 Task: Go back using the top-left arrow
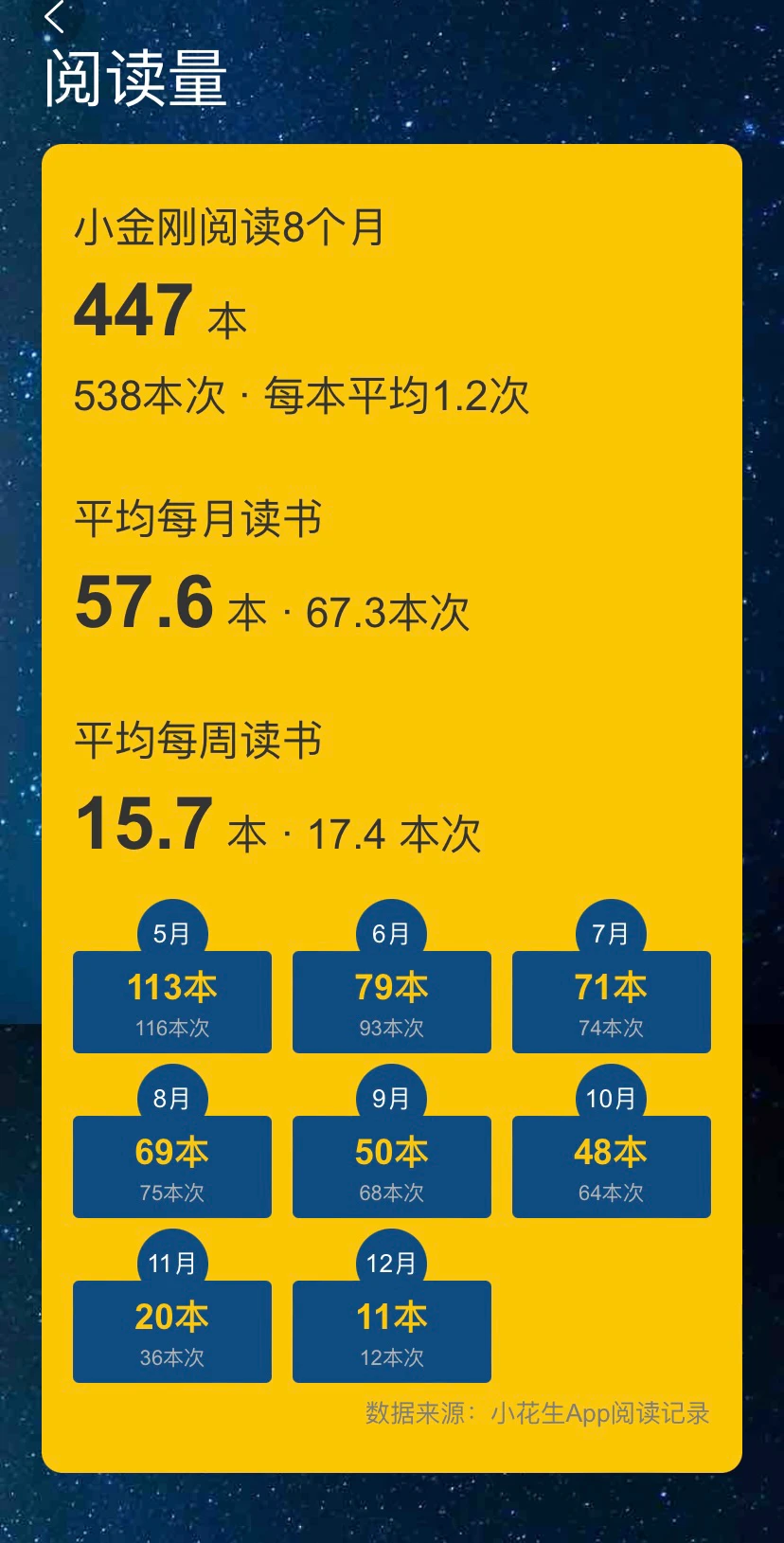click(55, 16)
